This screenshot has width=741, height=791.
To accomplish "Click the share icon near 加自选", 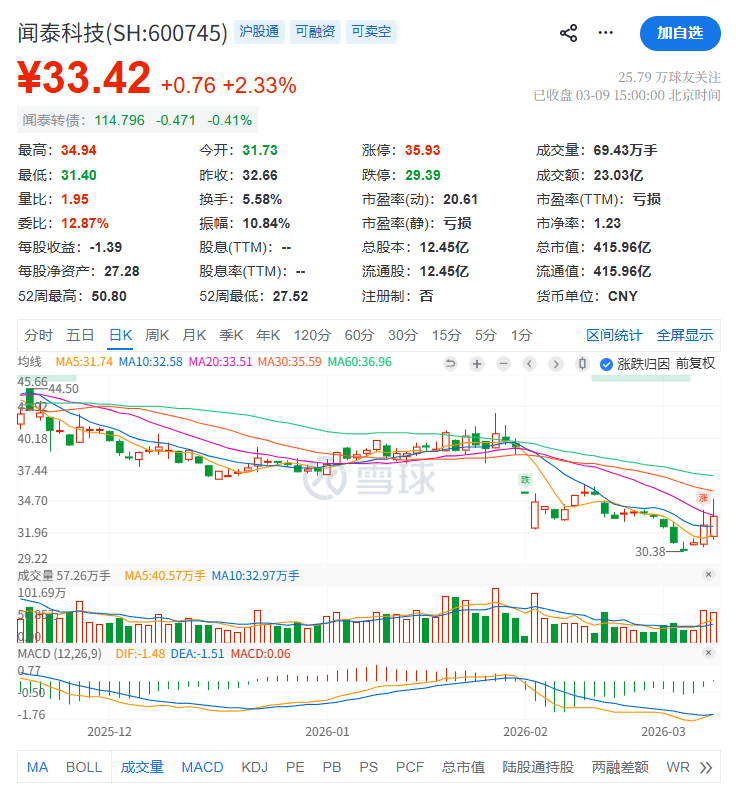I will tap(568, 33).
